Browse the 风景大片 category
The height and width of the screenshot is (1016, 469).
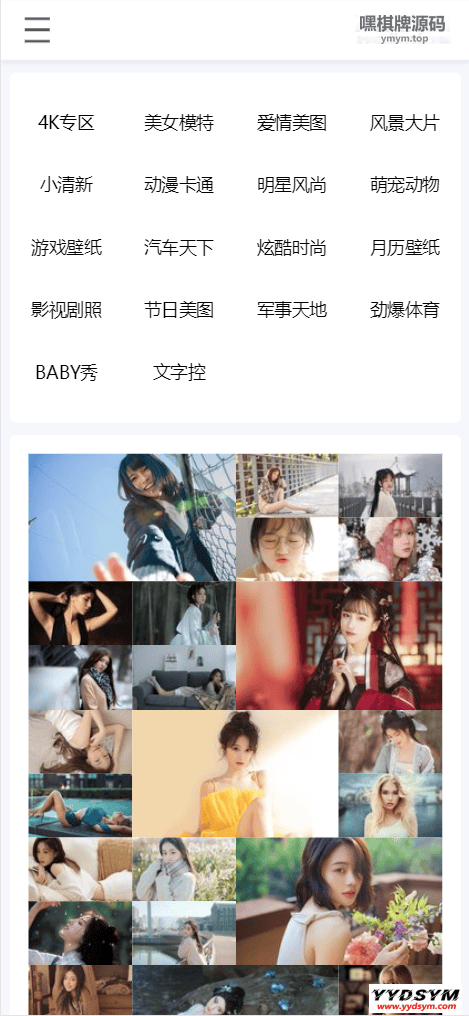405,122
